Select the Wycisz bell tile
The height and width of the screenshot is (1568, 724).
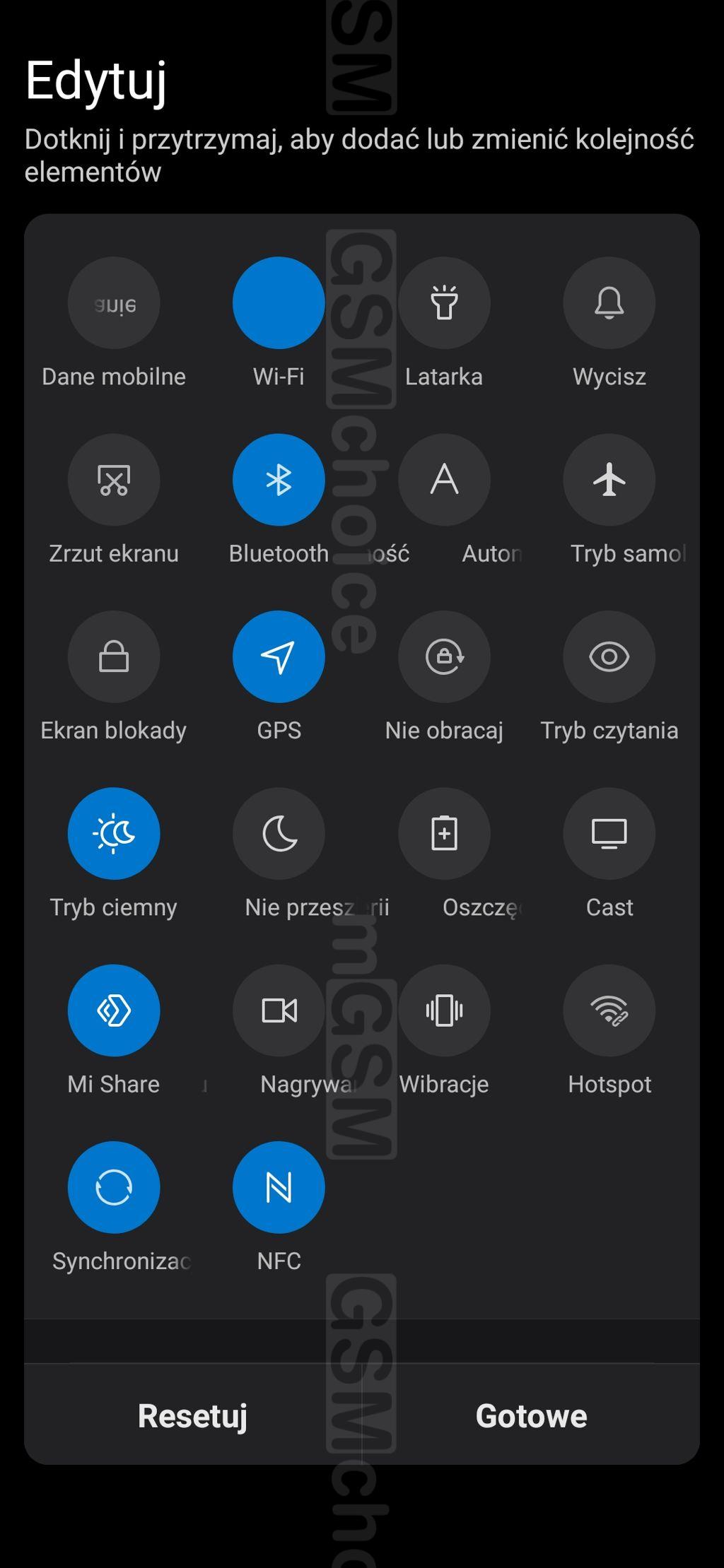pos(609,302)
